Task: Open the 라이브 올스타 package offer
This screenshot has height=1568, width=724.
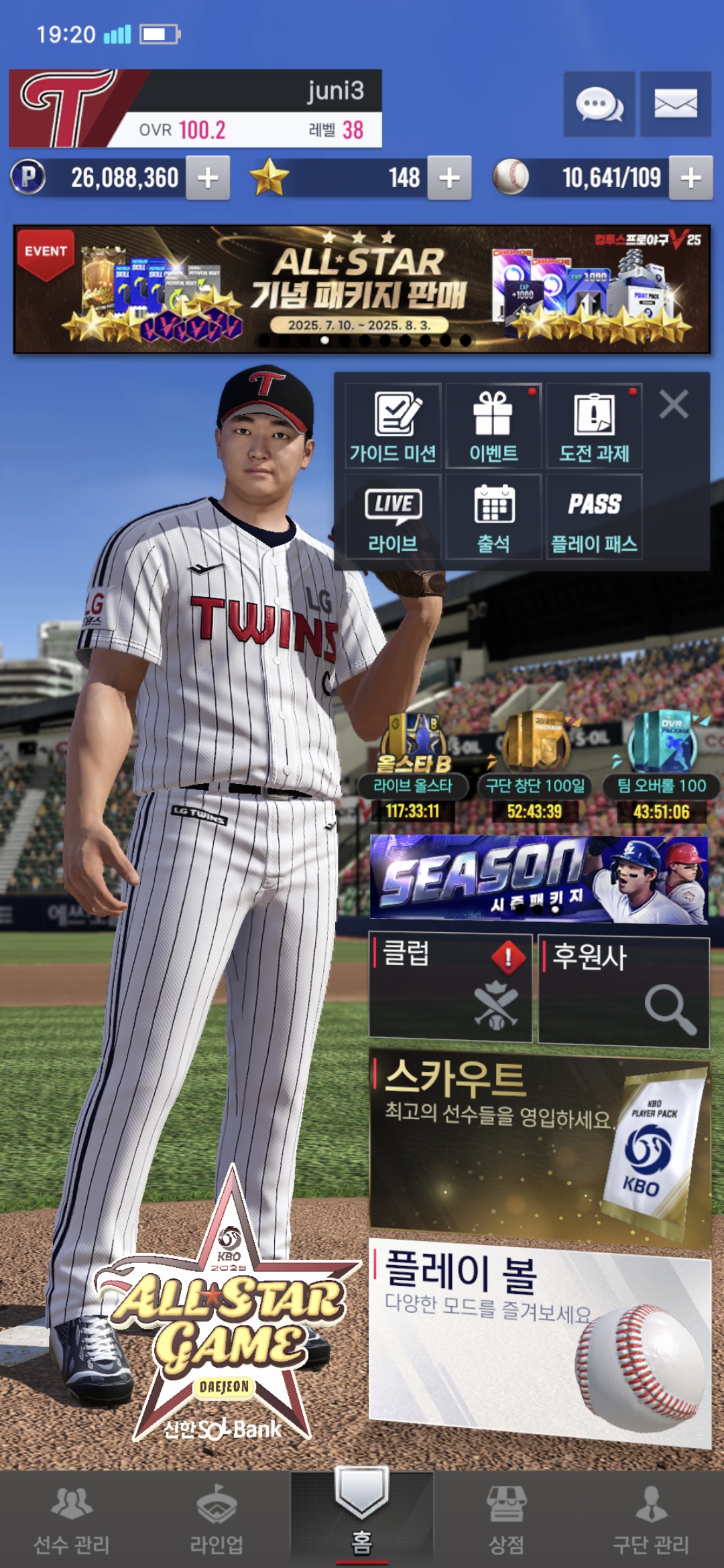Action: coord(412,768)
